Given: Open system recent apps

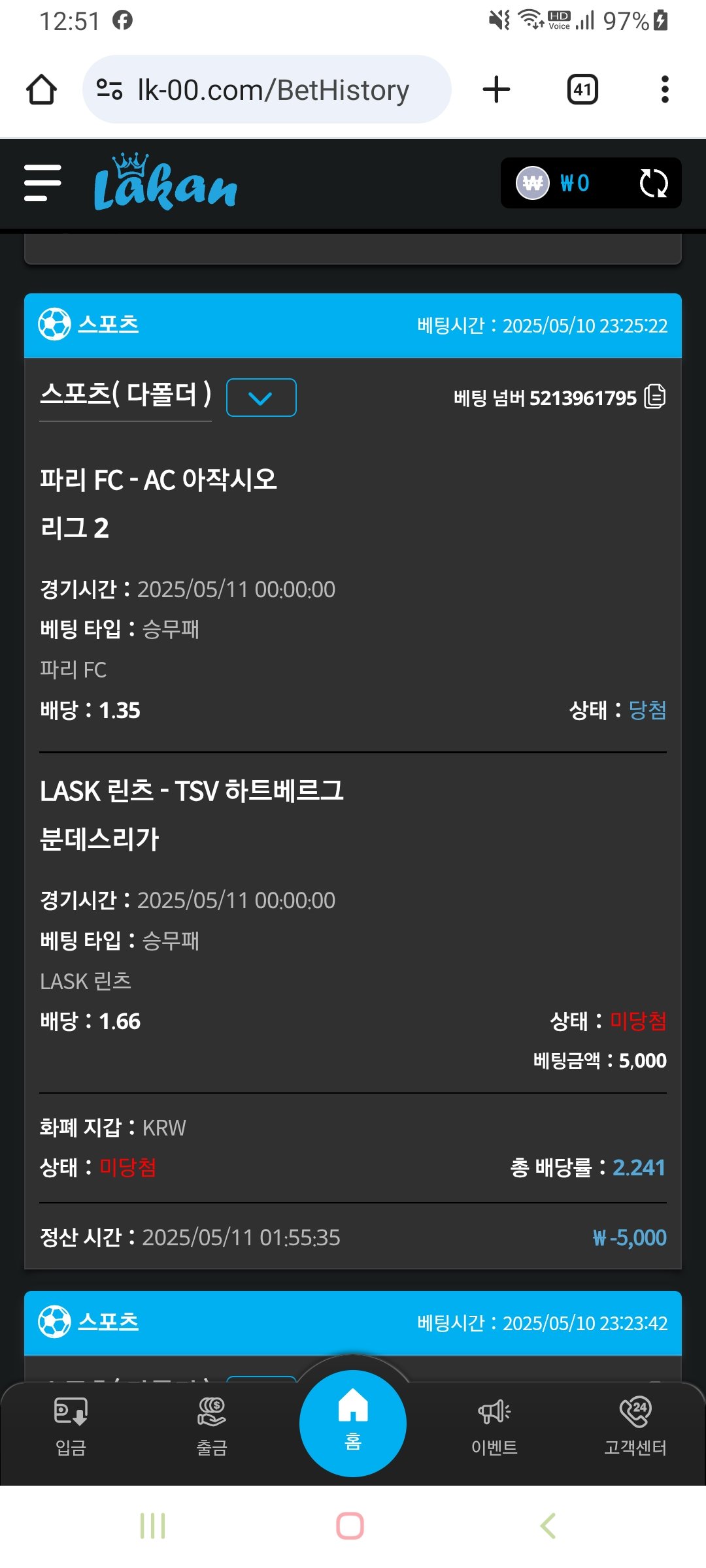Looking at the screenshot, I should pyautogui.click(x=152, y=1526).
